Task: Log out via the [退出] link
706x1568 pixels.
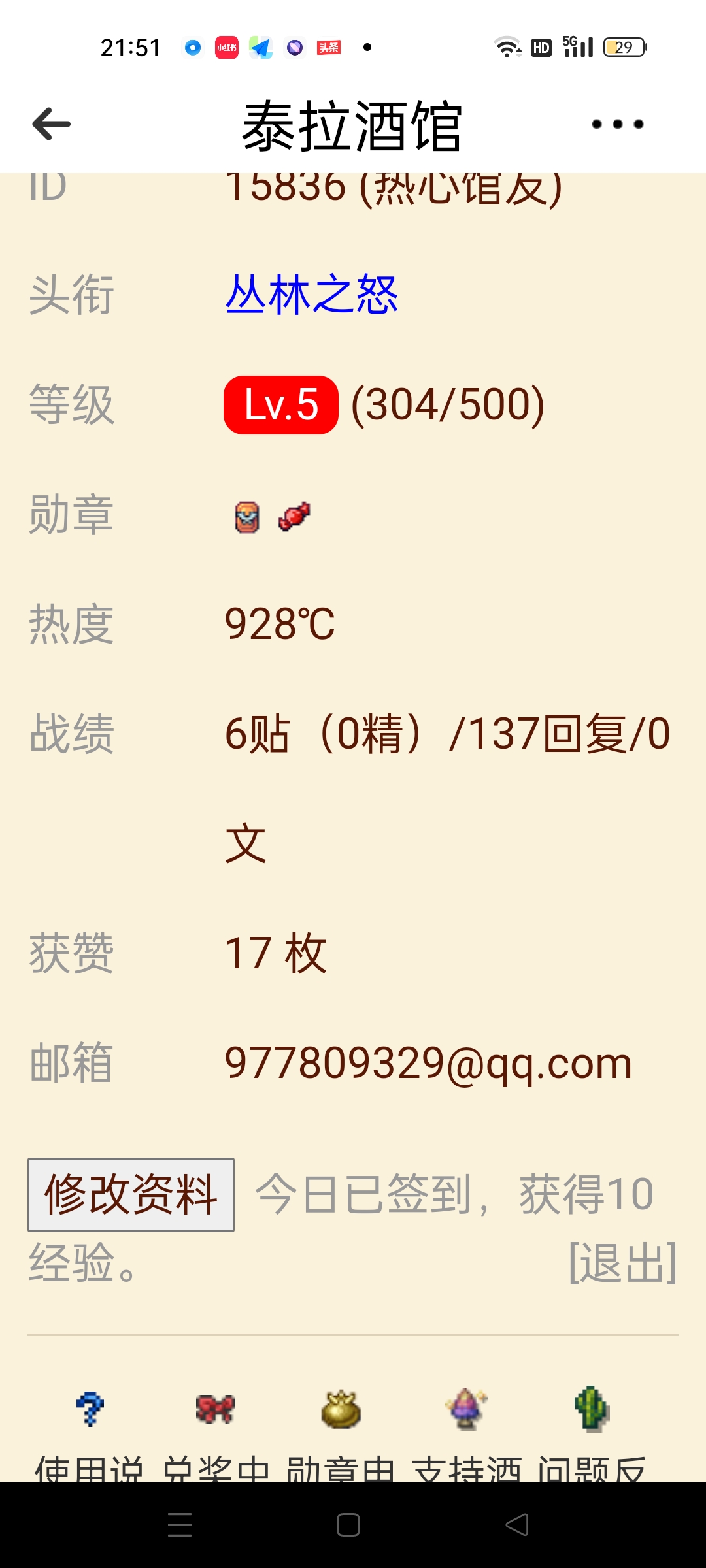Action: tap(622, 1263)
